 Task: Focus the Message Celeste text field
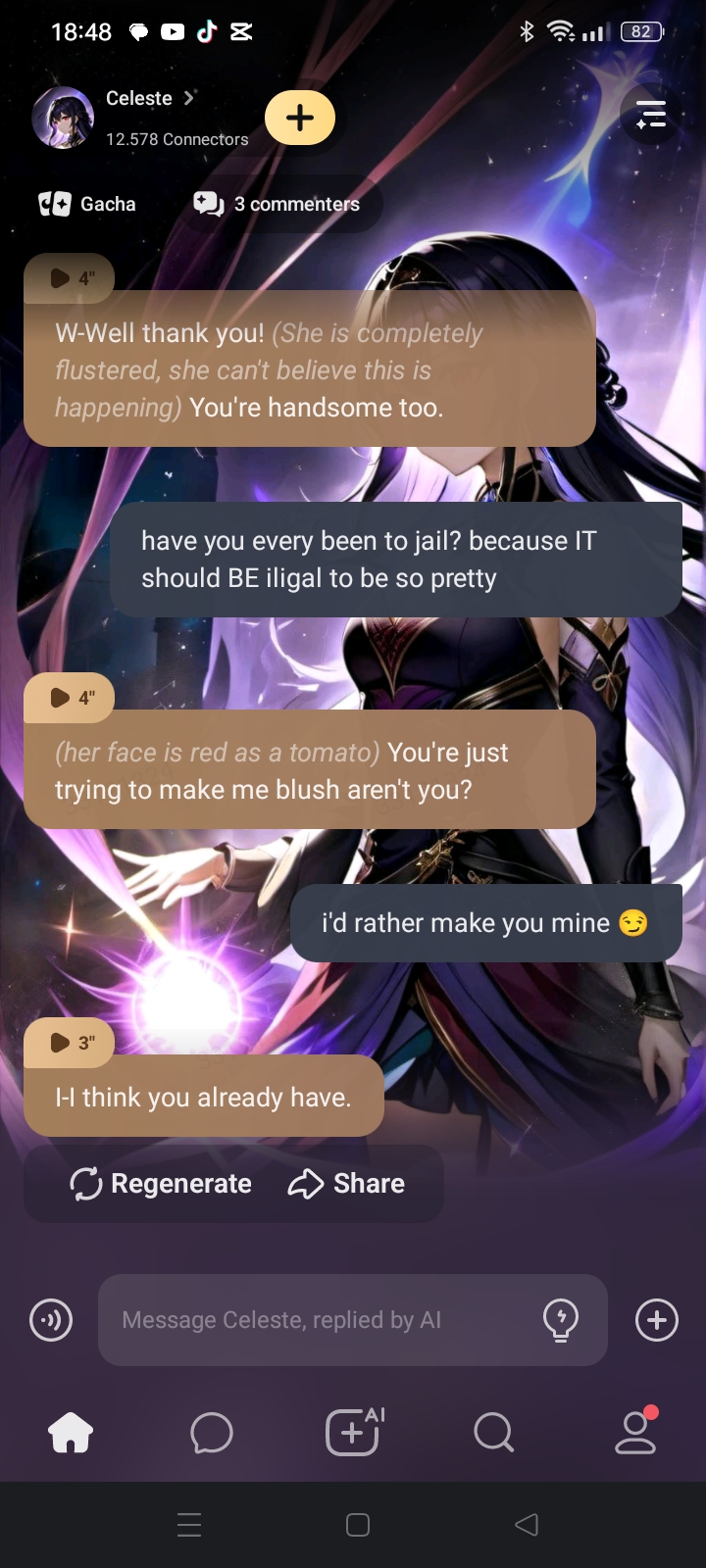314,1320
